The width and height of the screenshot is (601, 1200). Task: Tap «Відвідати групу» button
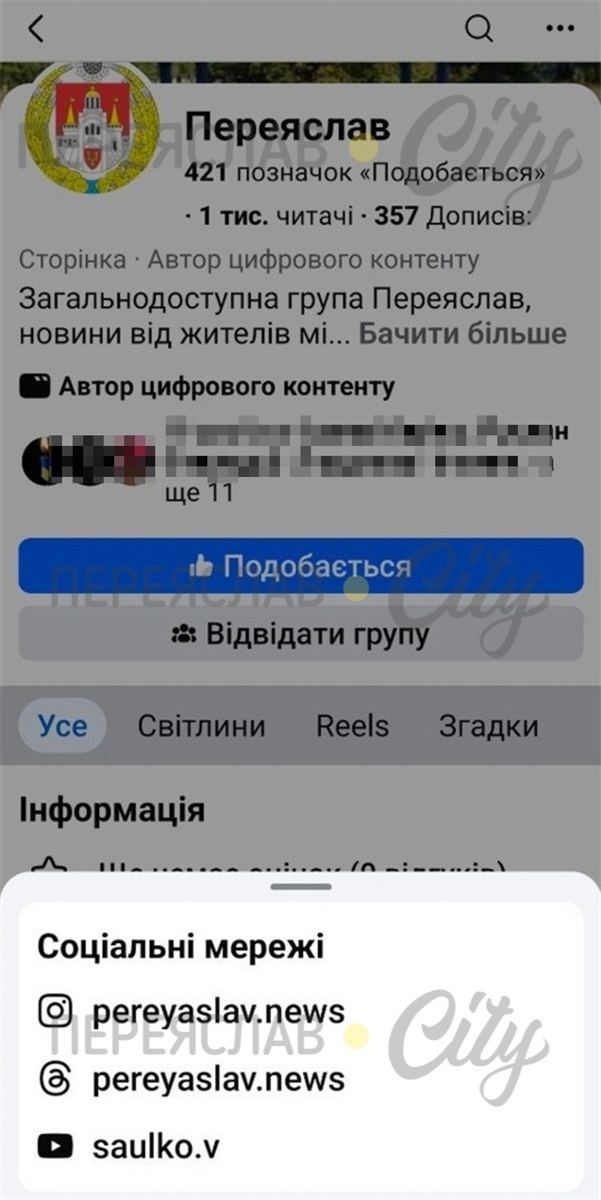[300, 634]
